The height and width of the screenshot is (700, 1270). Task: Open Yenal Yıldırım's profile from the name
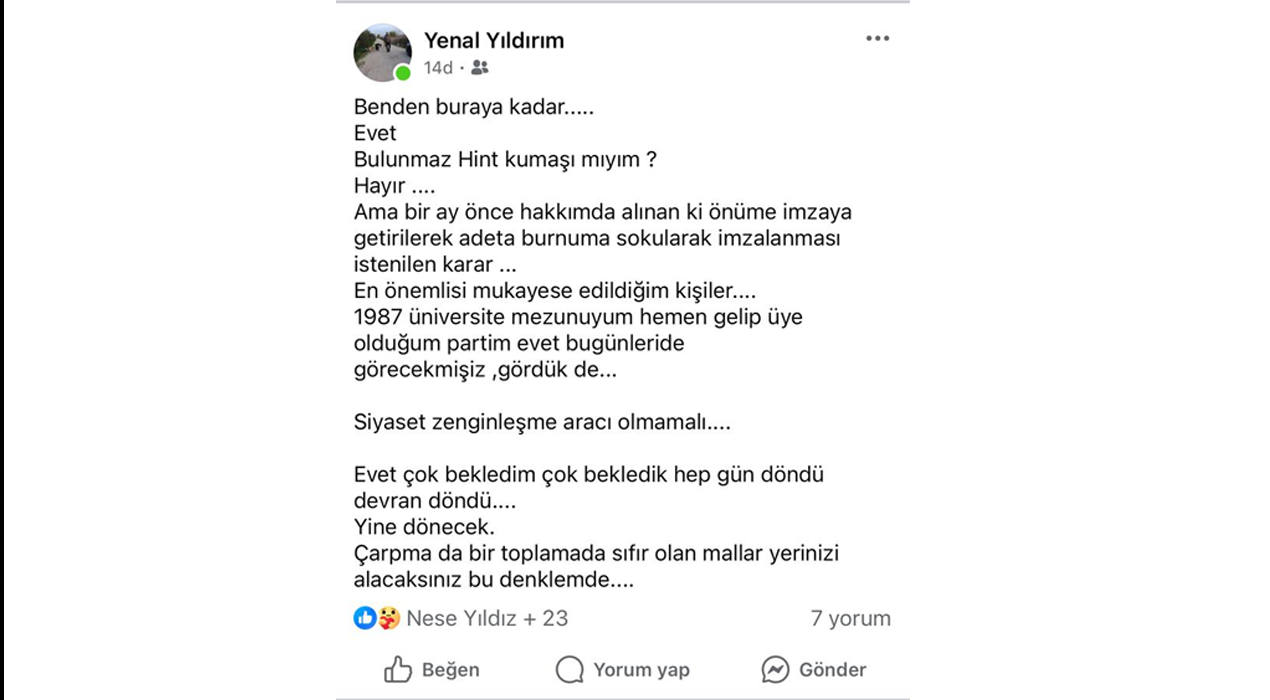tap(494, 40)
